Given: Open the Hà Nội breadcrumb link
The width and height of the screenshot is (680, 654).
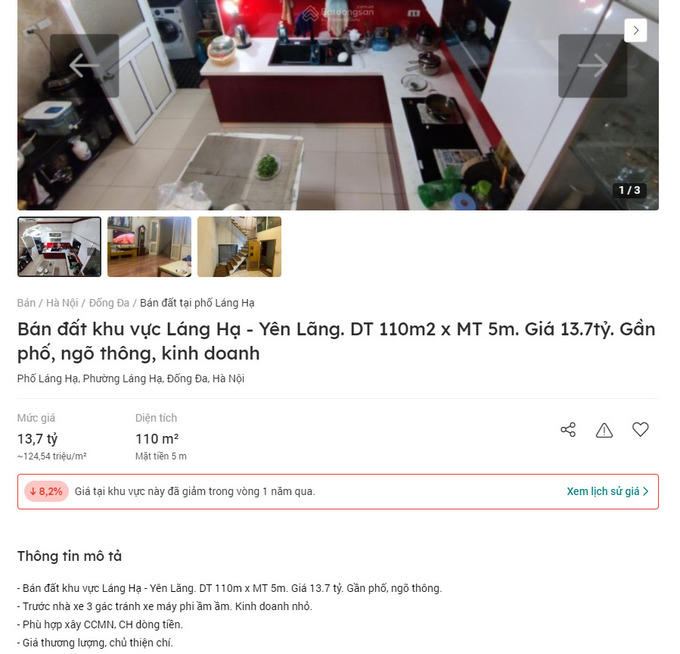Looking at the screenshot, I should point(62,303).
